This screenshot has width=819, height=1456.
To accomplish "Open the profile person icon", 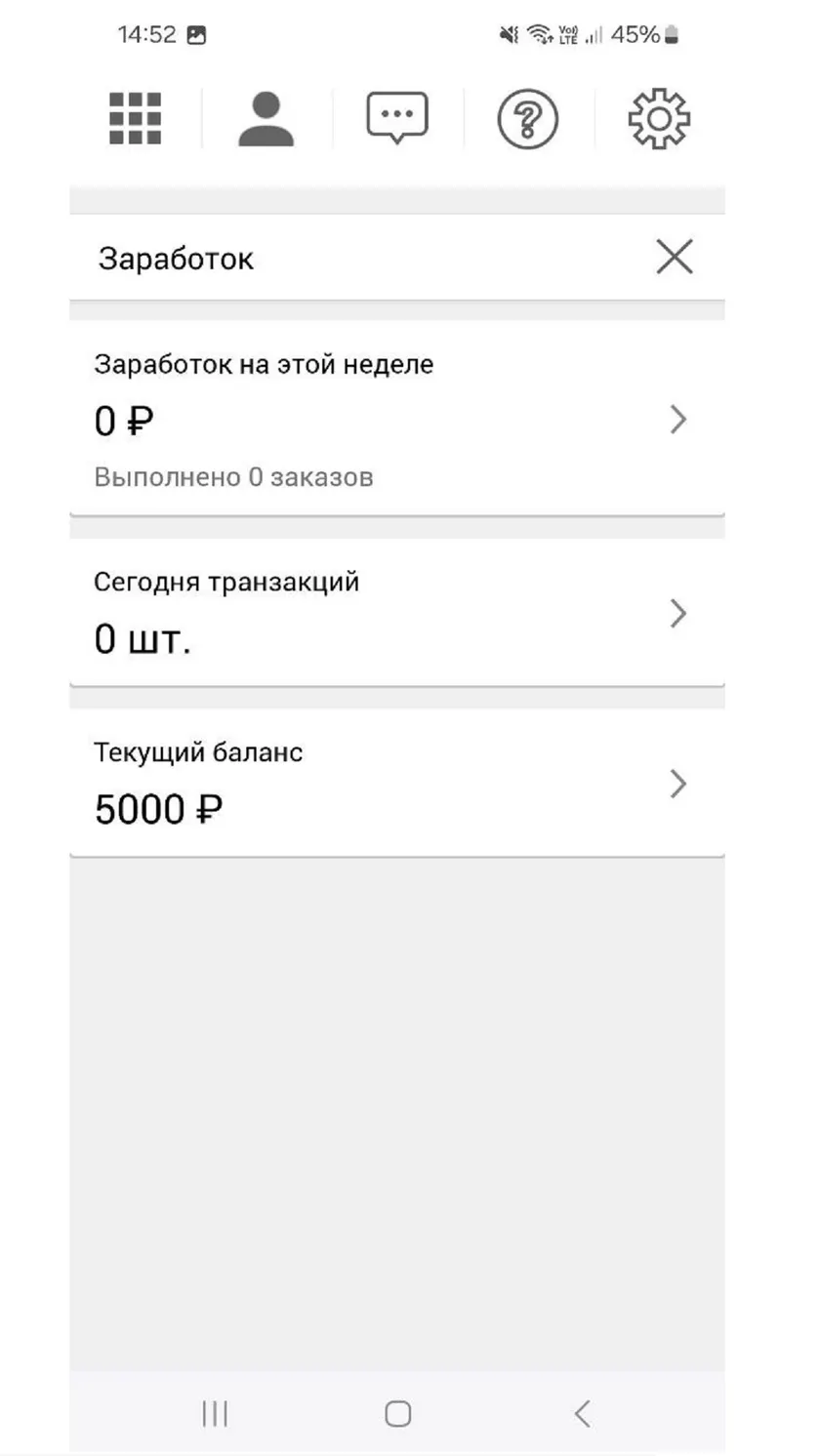I will tap(266, 119).
